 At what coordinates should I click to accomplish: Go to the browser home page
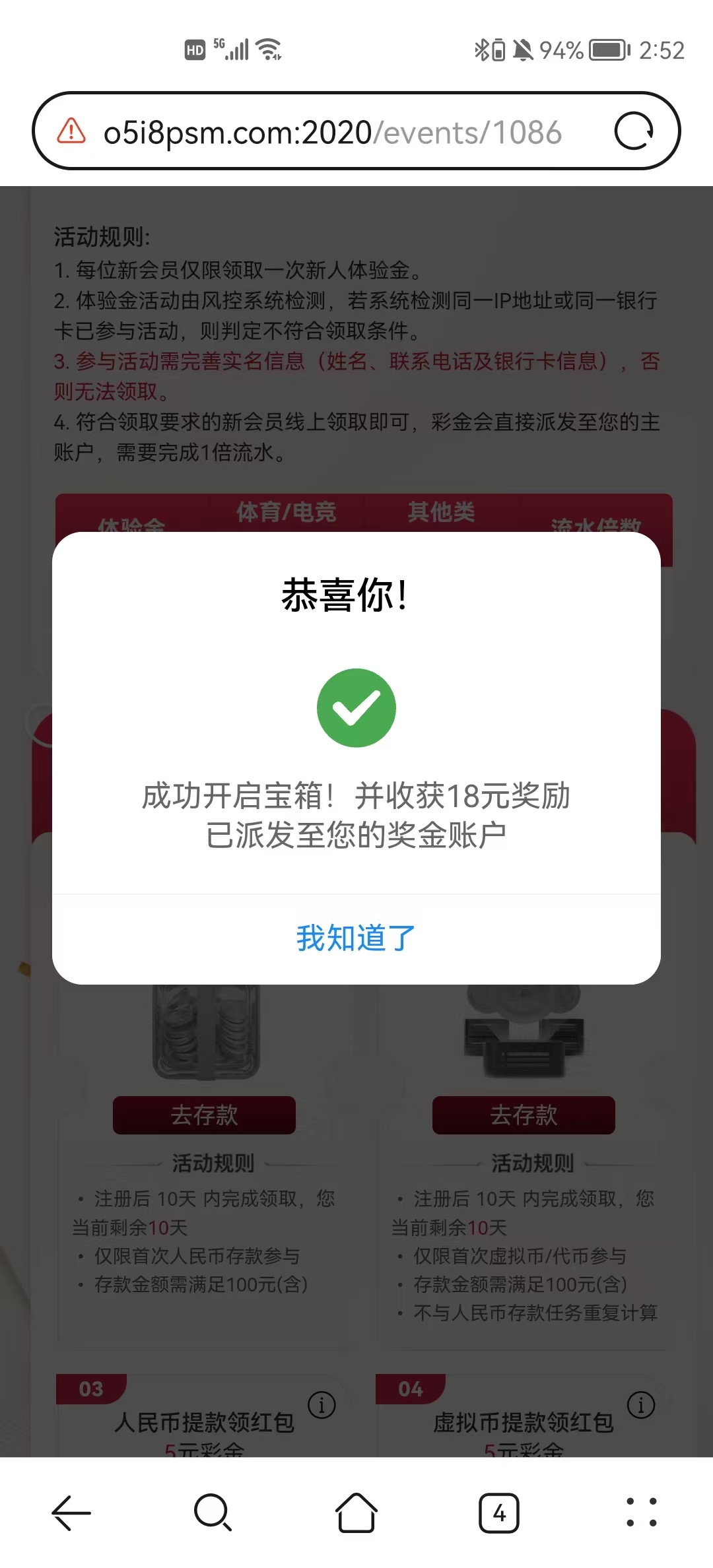tap(356, 1512)
